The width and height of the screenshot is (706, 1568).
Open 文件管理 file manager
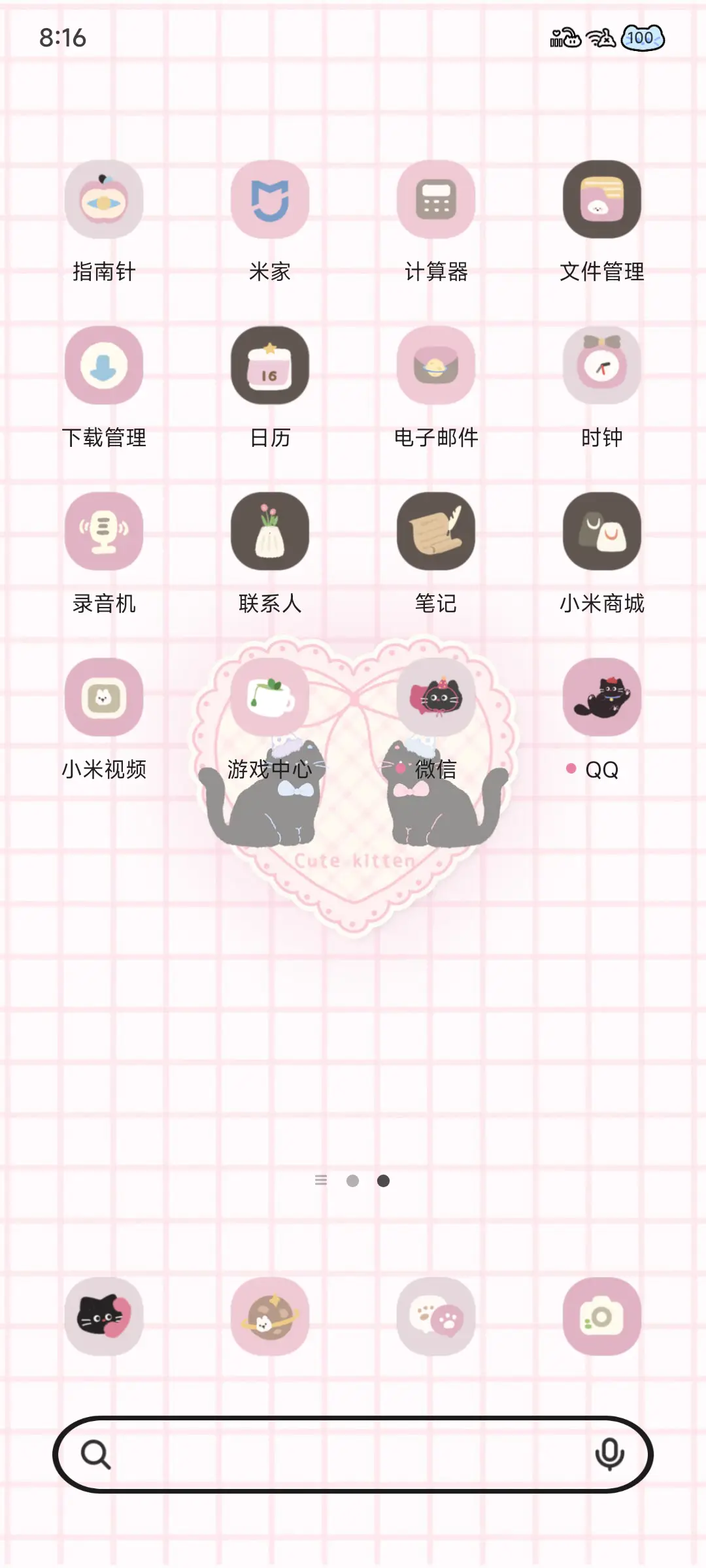pos(602,200)
